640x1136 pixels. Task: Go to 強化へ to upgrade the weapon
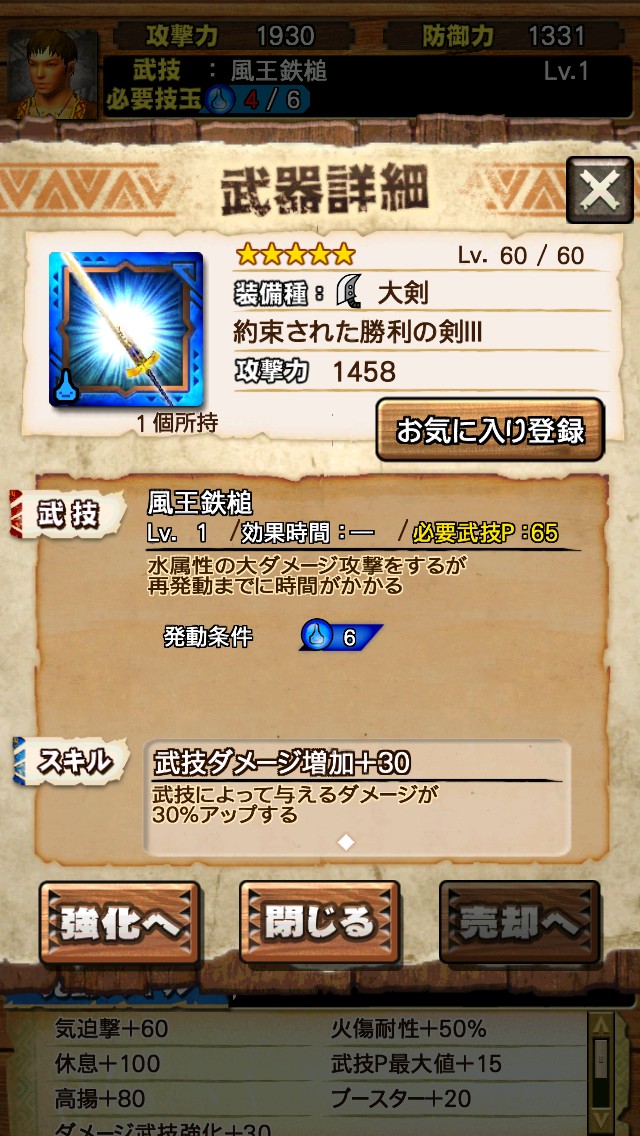point(120,923)
